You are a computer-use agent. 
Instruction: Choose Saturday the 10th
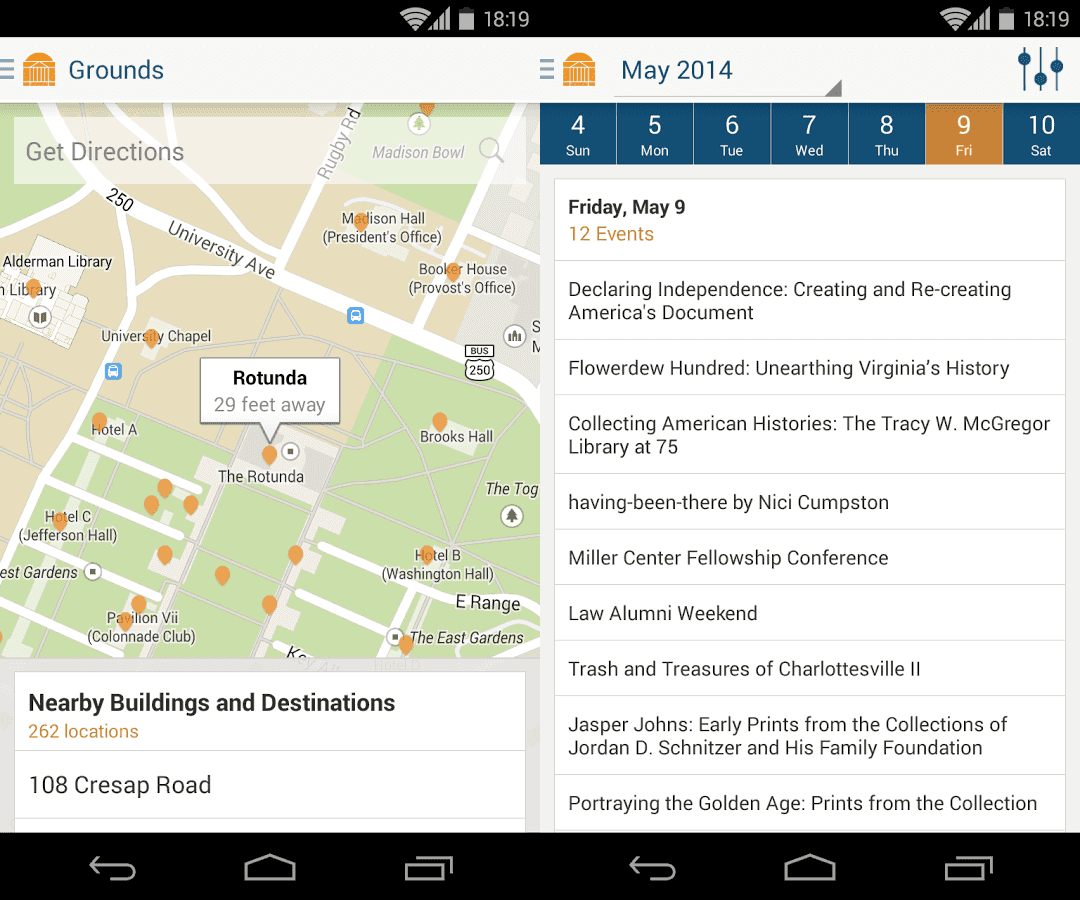click(1041, 135)
